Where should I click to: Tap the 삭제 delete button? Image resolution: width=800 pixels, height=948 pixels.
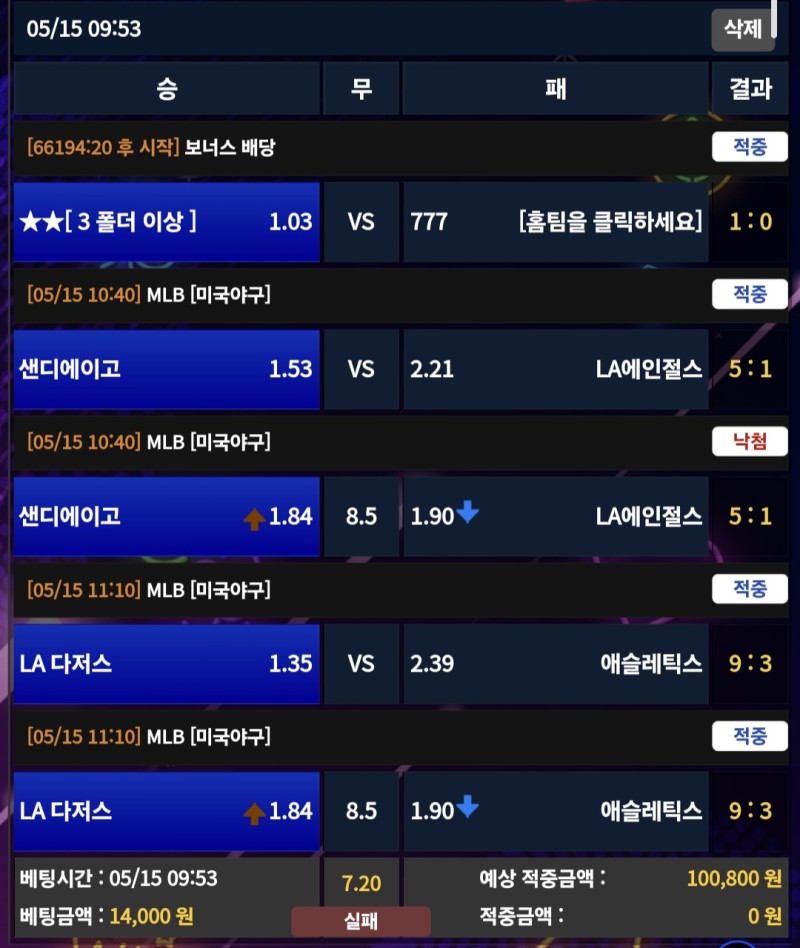(x=742, y=29)
